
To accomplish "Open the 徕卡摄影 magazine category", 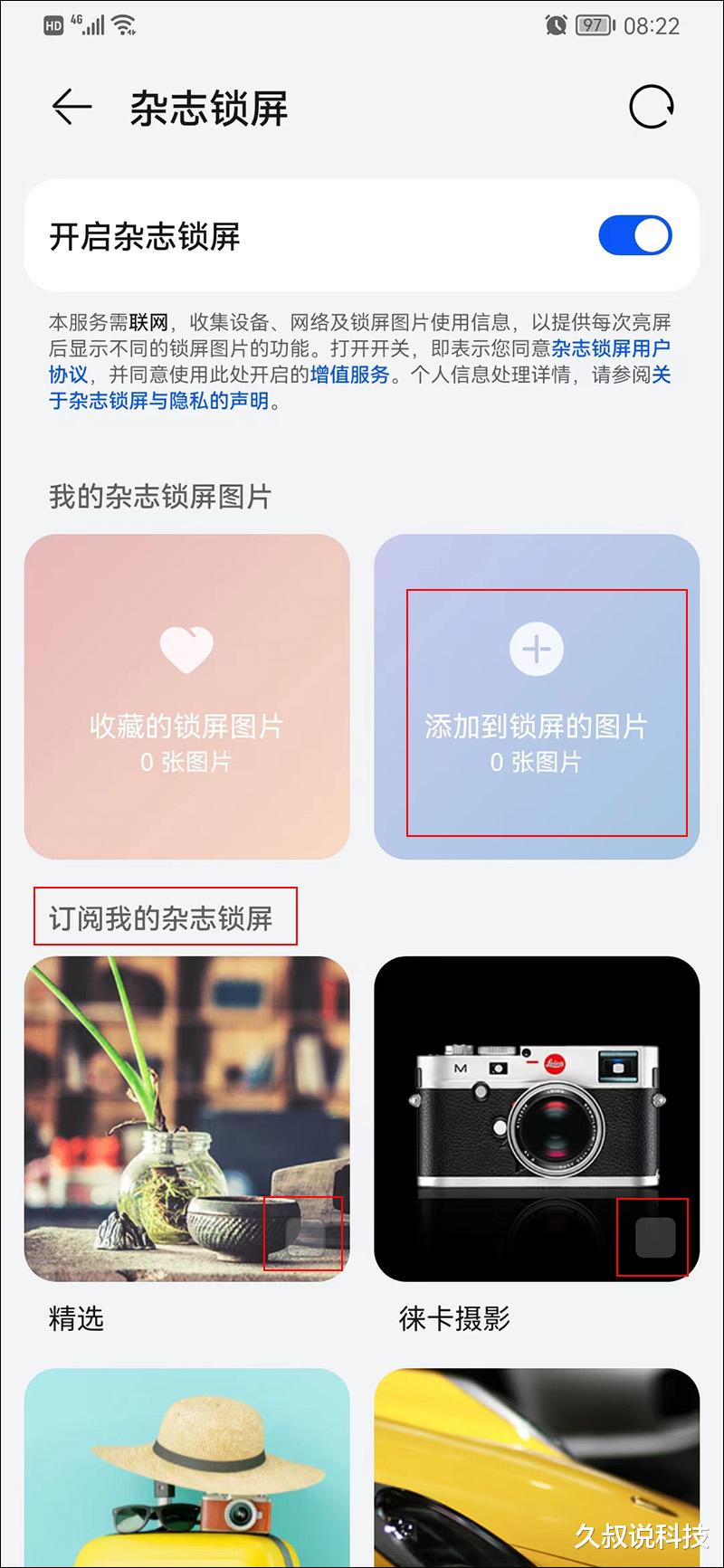I will coord(537,1122).
